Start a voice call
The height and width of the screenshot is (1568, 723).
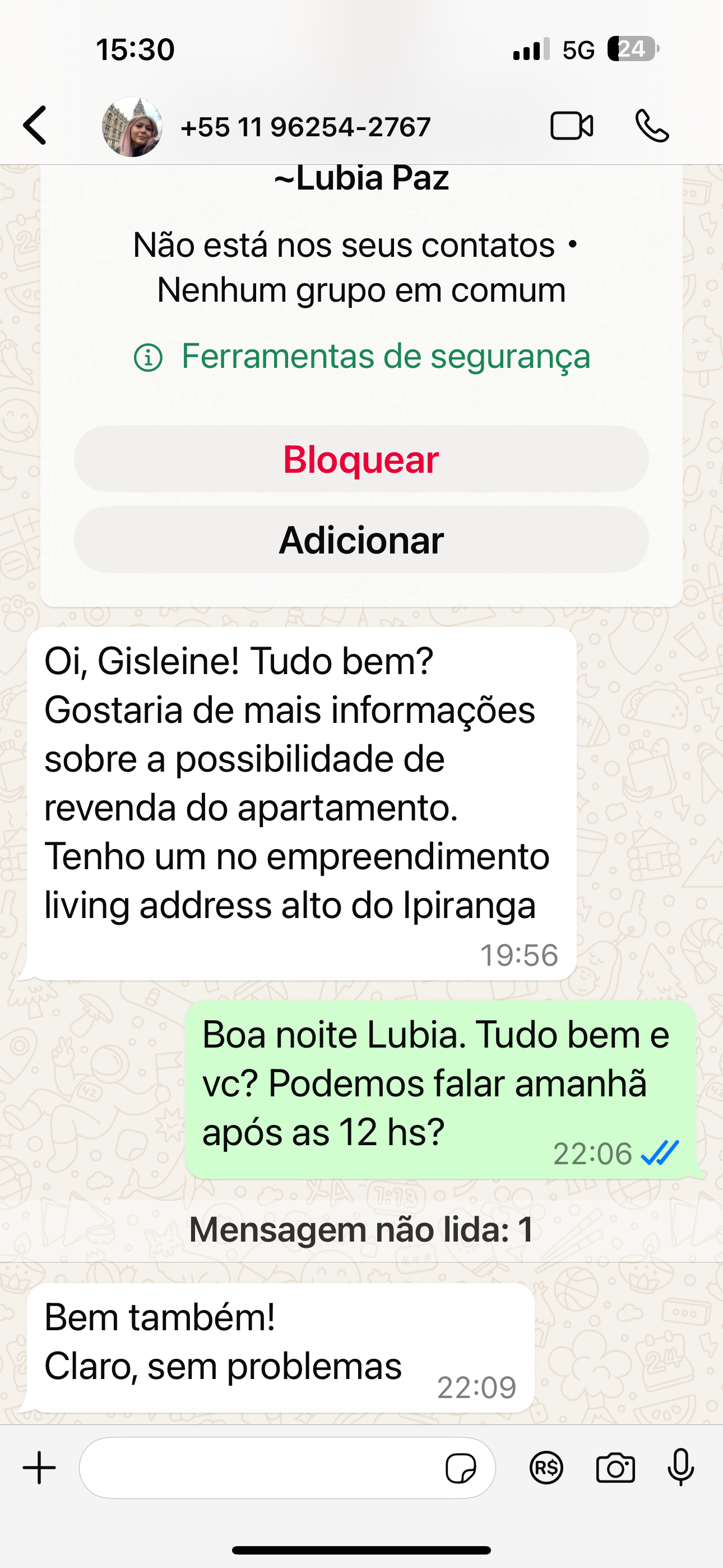tap(651, 126)
